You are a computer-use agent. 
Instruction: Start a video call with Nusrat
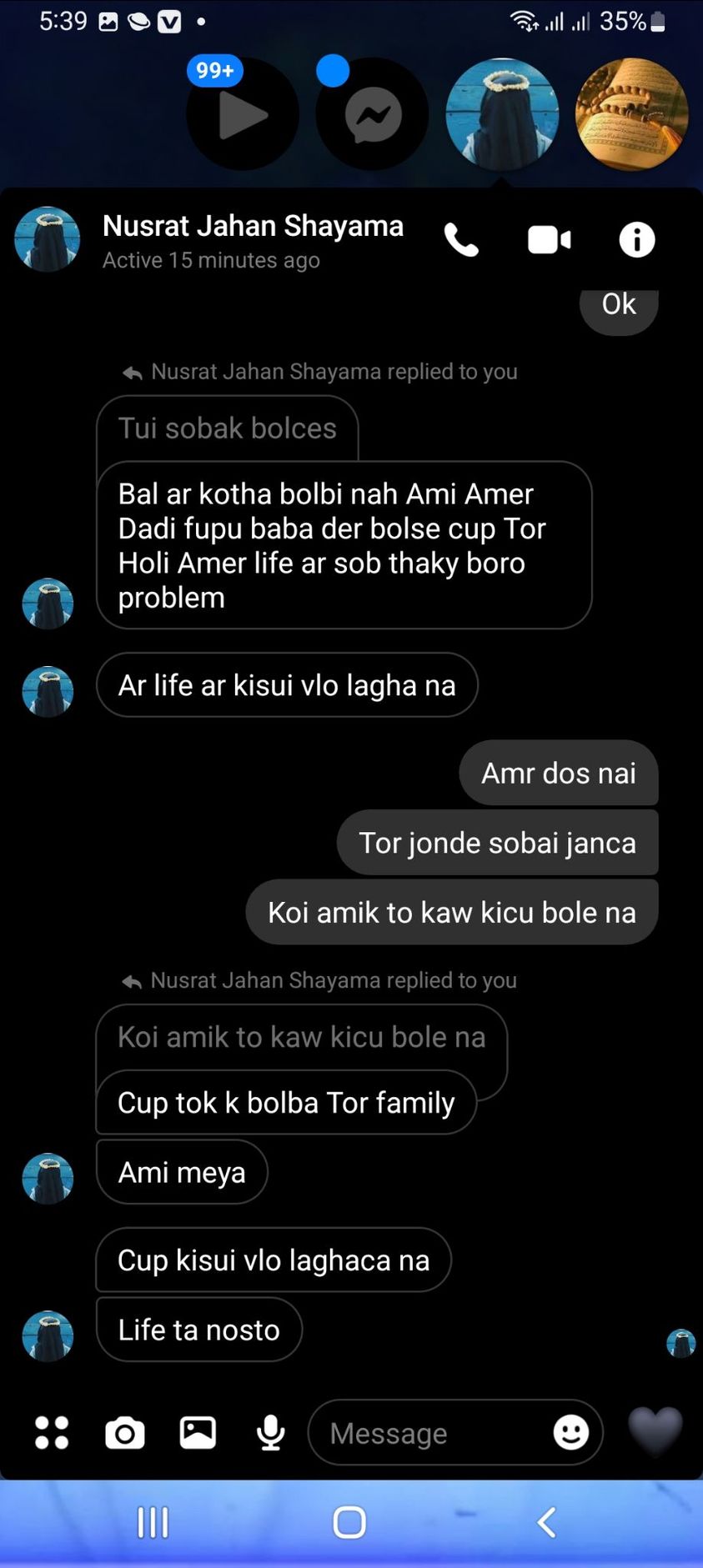tap(550, 241)
